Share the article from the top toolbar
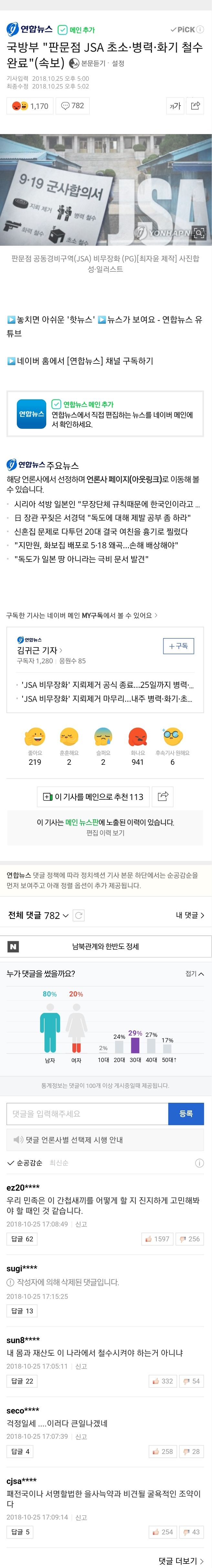212x1568 pixels. click(195, 106)
